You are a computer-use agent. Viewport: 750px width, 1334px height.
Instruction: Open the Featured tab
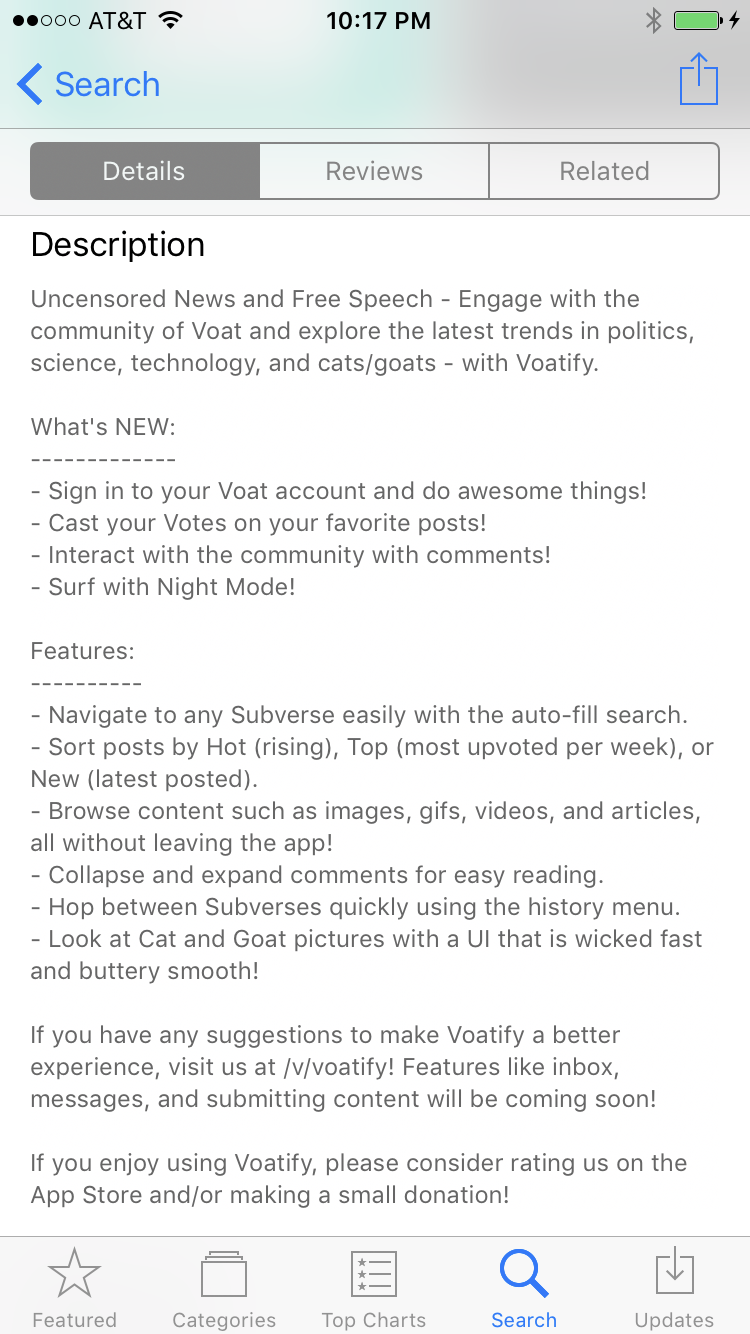click(75, 1288)
